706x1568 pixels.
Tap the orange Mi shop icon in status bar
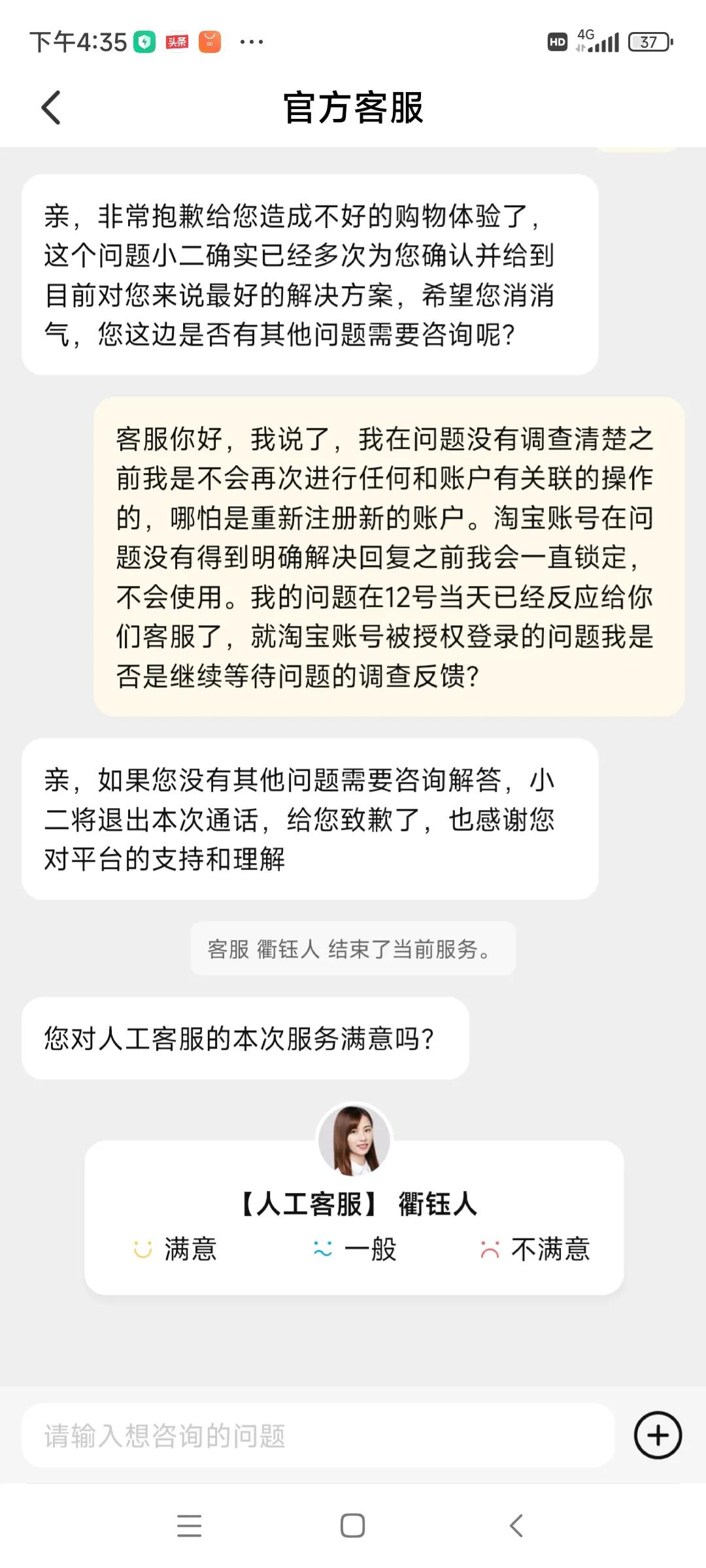pos(210,41)
